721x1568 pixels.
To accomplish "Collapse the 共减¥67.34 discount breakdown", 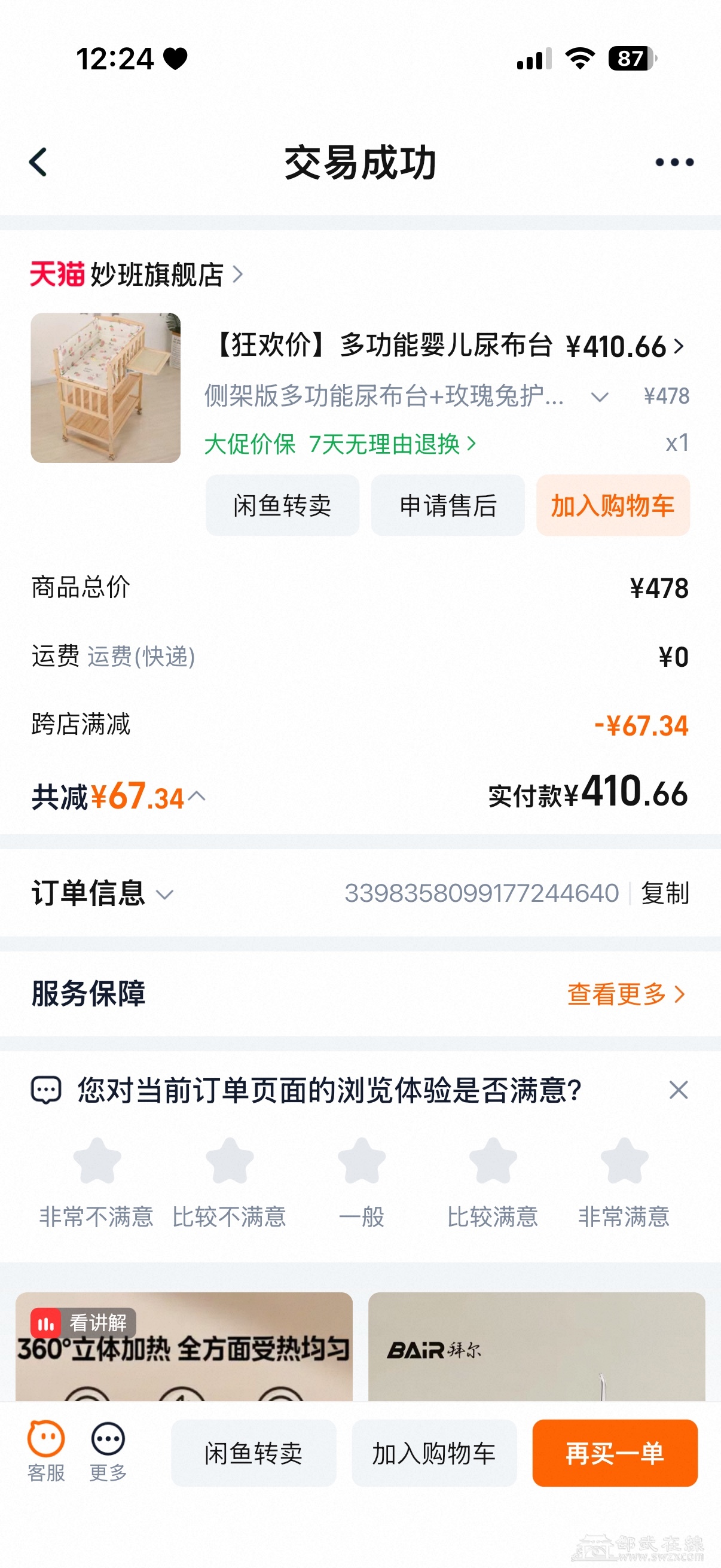I will click(197, 796).
